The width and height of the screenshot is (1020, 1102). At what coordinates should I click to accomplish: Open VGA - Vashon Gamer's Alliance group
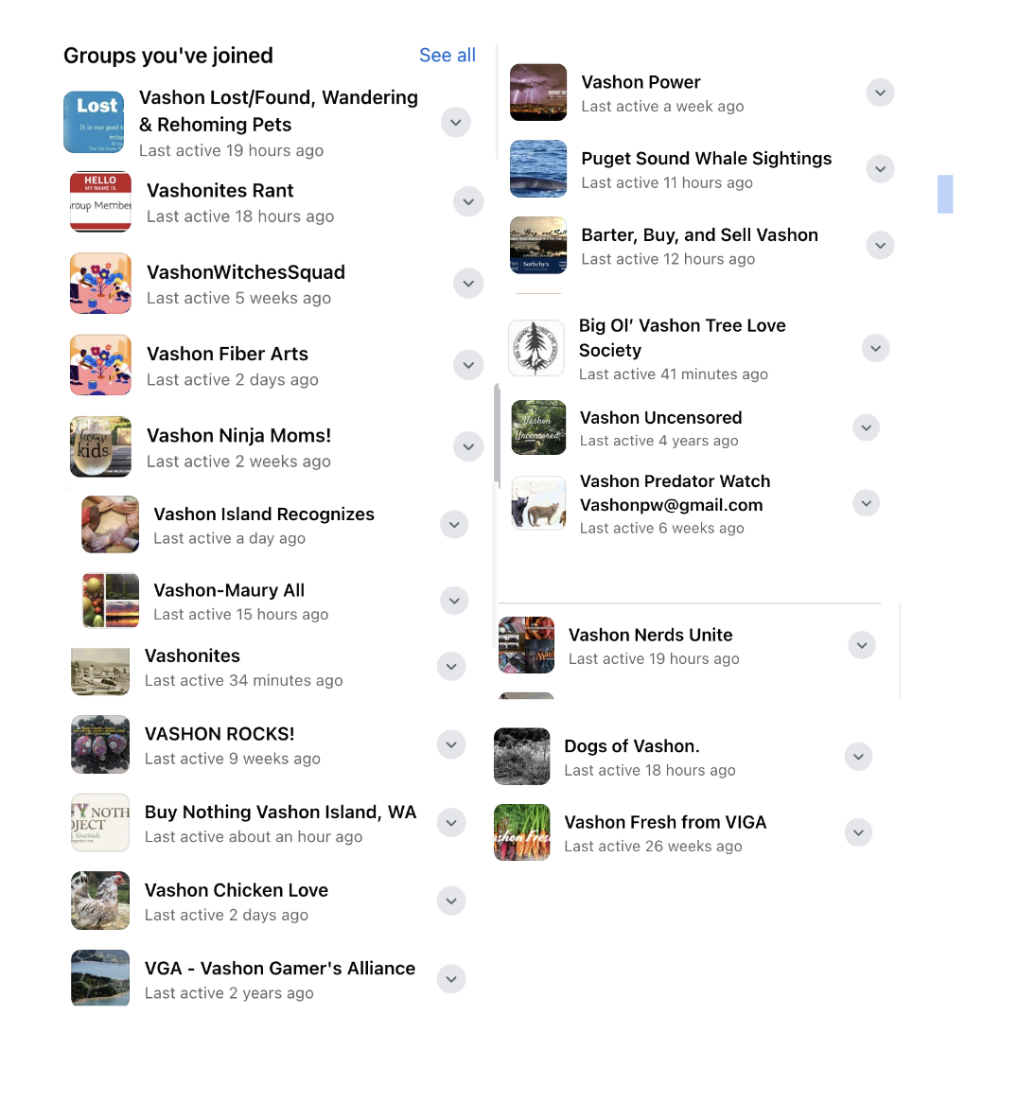pos(280,968)
